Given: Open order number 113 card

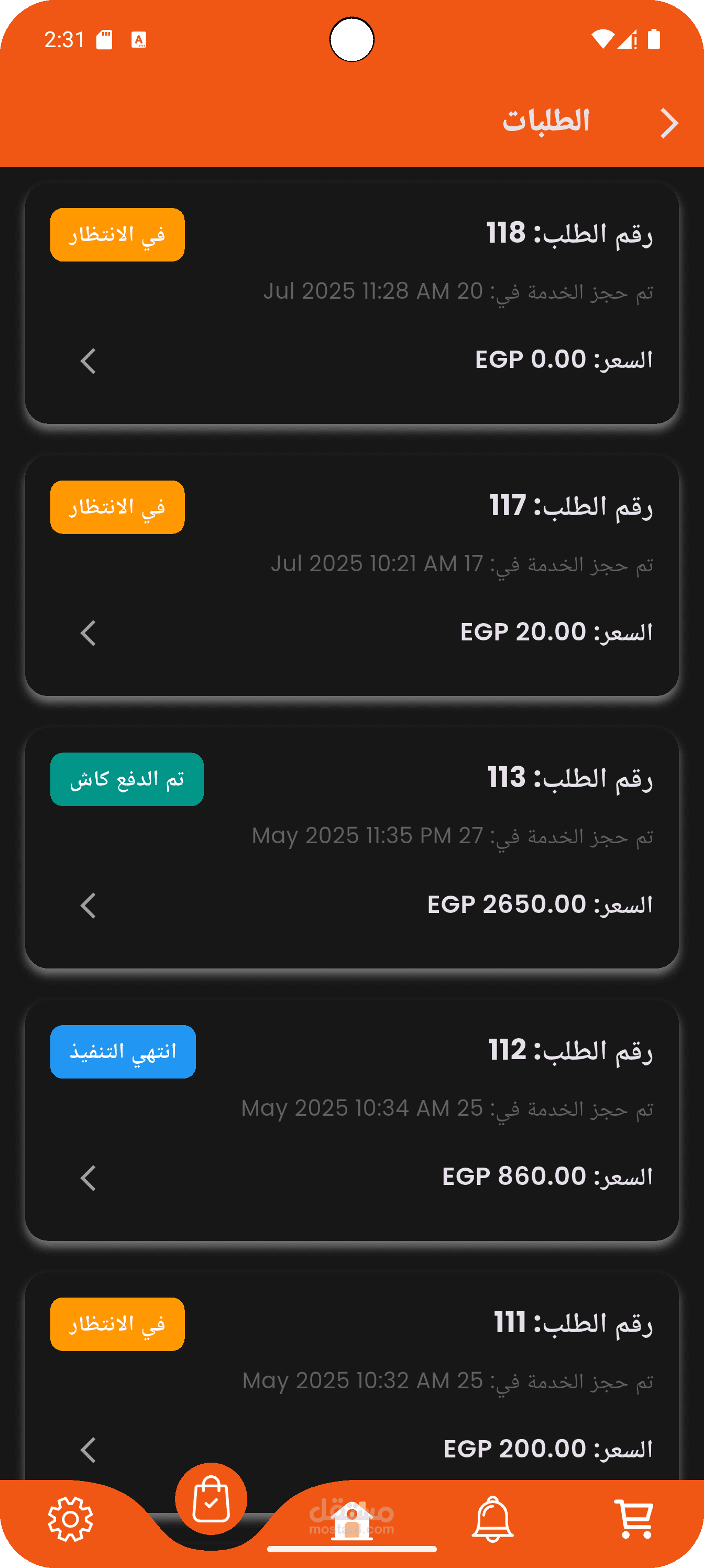Looking at the screenshot, I should [x=351, y=848].
